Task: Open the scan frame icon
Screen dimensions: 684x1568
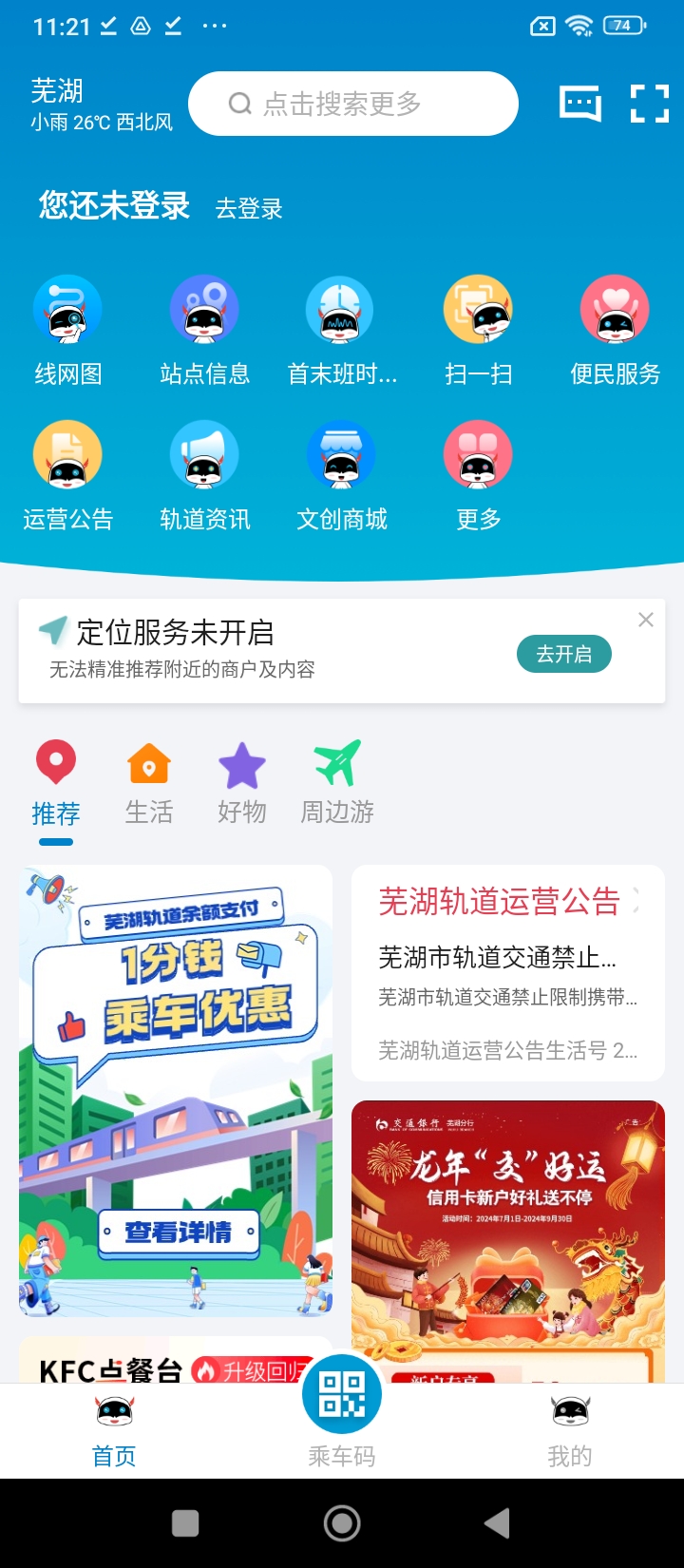Action: (x=650, y=104)
